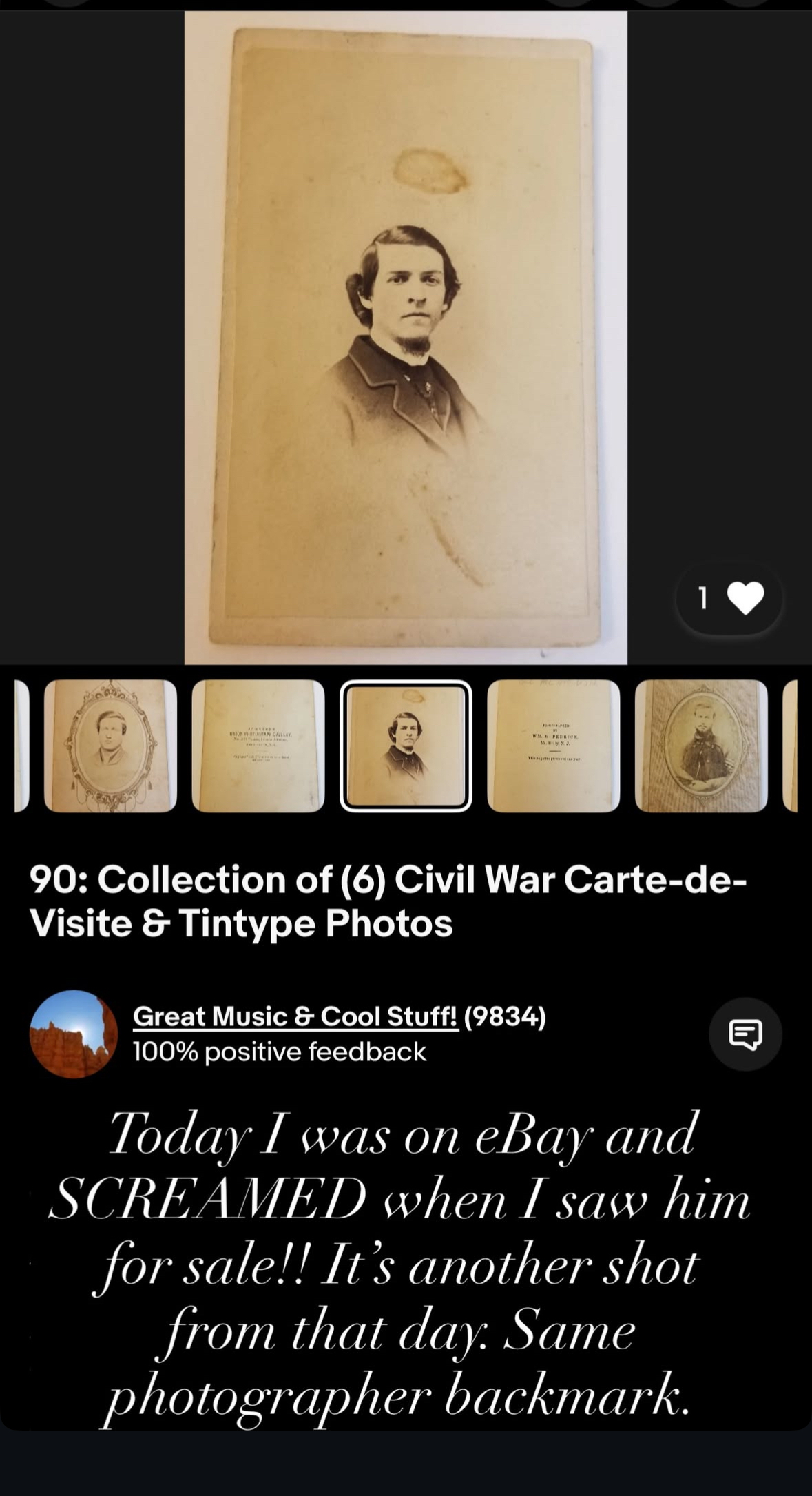
Task: Select the oval-framed young man portrait thumbnail
Action: point(110,746)
